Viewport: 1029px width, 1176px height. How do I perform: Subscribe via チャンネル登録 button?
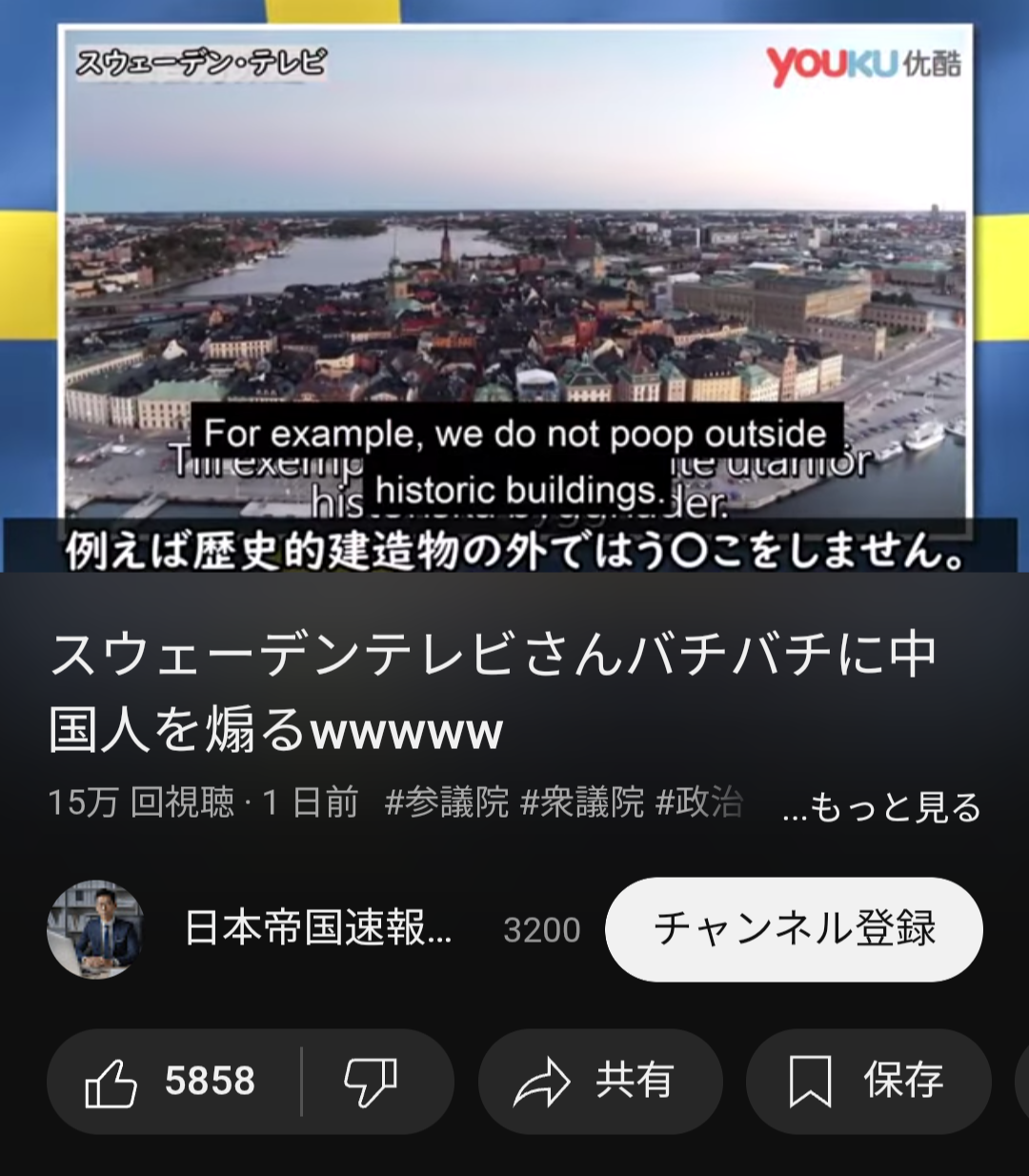pos(794,929)
